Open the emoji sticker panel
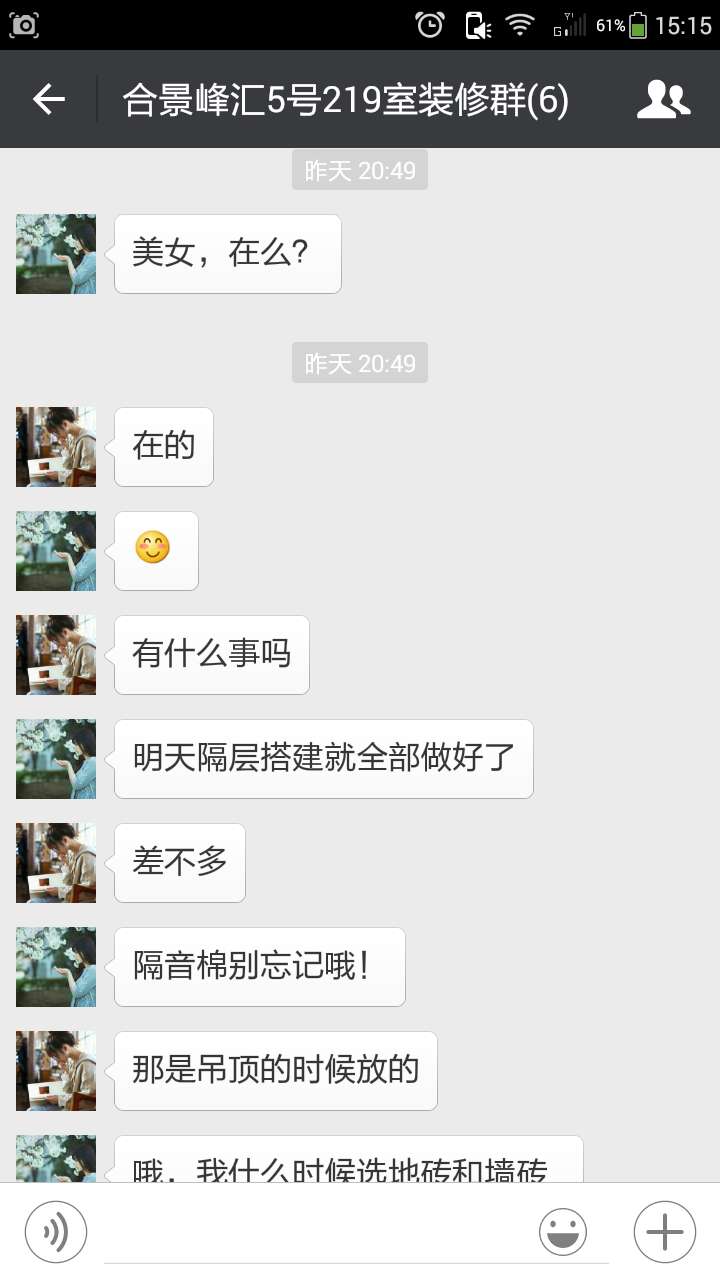Screen dimensions: 720x1280 pos(563,1231)
